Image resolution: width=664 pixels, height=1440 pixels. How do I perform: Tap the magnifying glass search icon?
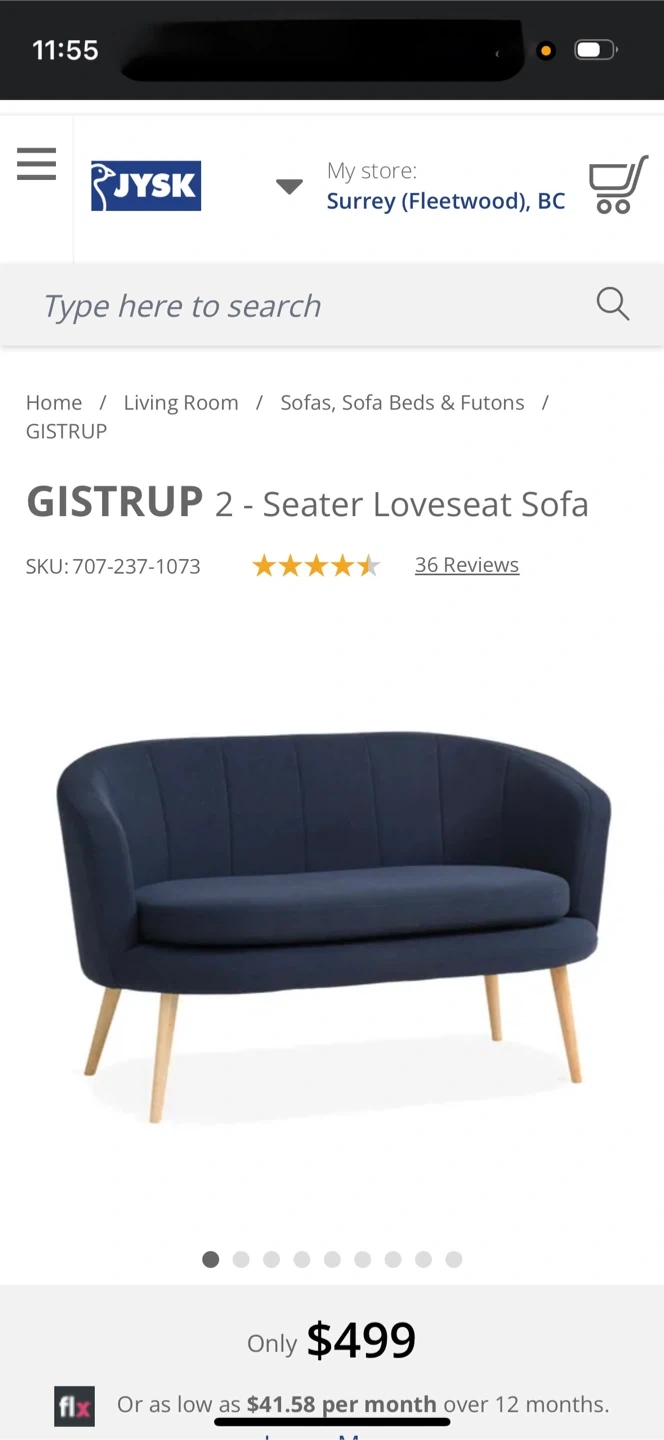point(613,303)
